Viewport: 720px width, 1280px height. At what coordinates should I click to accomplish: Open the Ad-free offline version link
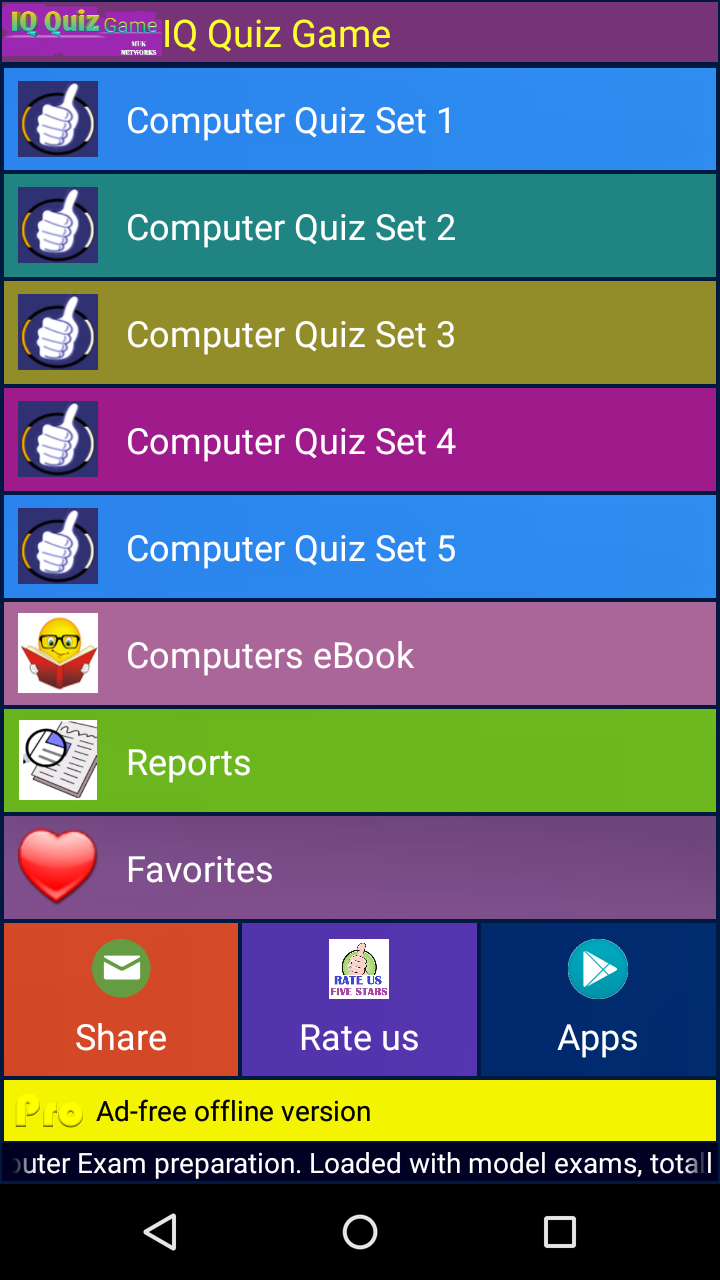click(x=233, y=1110)
